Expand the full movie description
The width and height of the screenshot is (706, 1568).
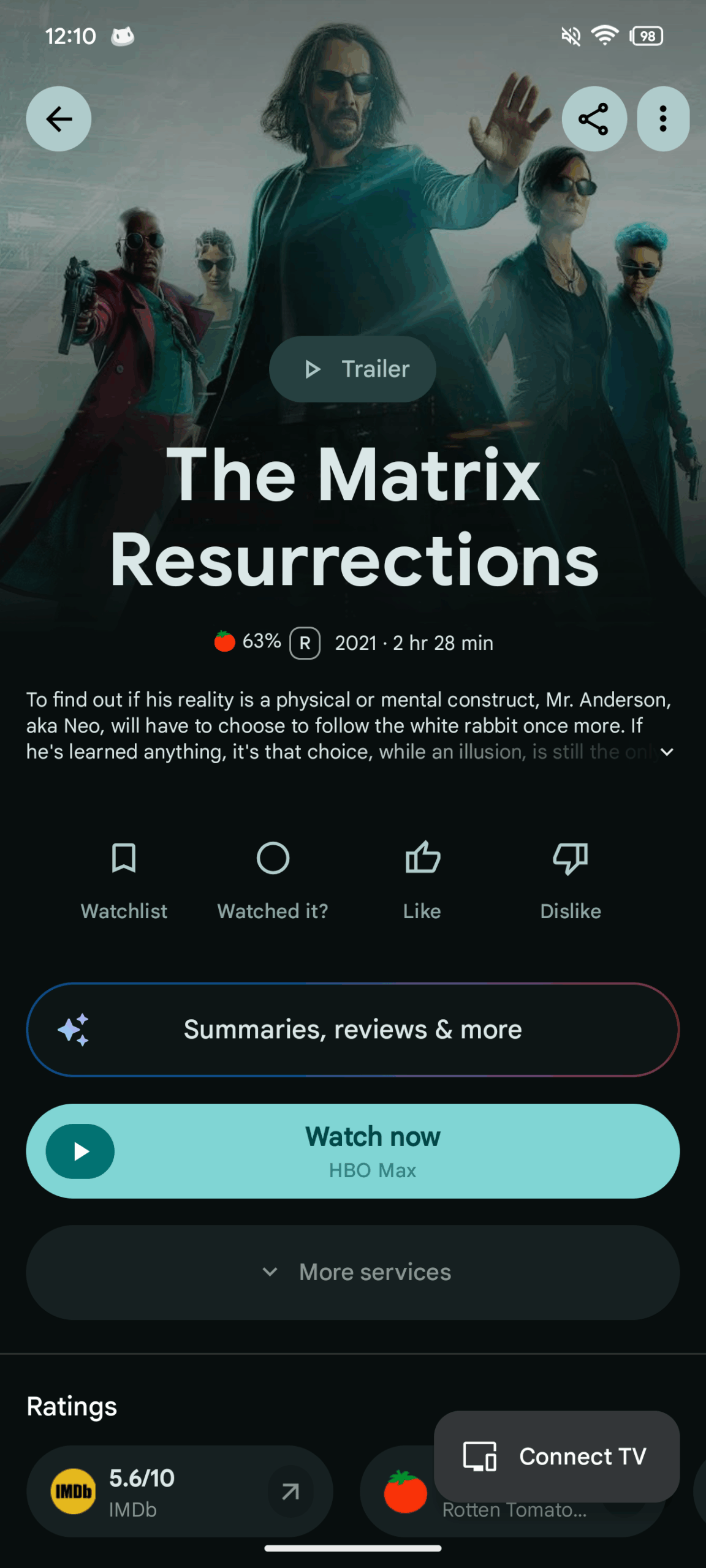coord(667,752)
